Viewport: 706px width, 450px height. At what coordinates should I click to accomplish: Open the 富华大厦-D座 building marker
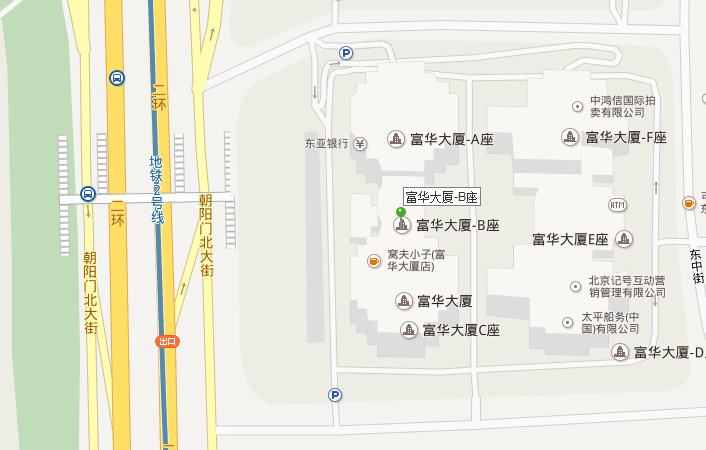(x=620, y=351)
